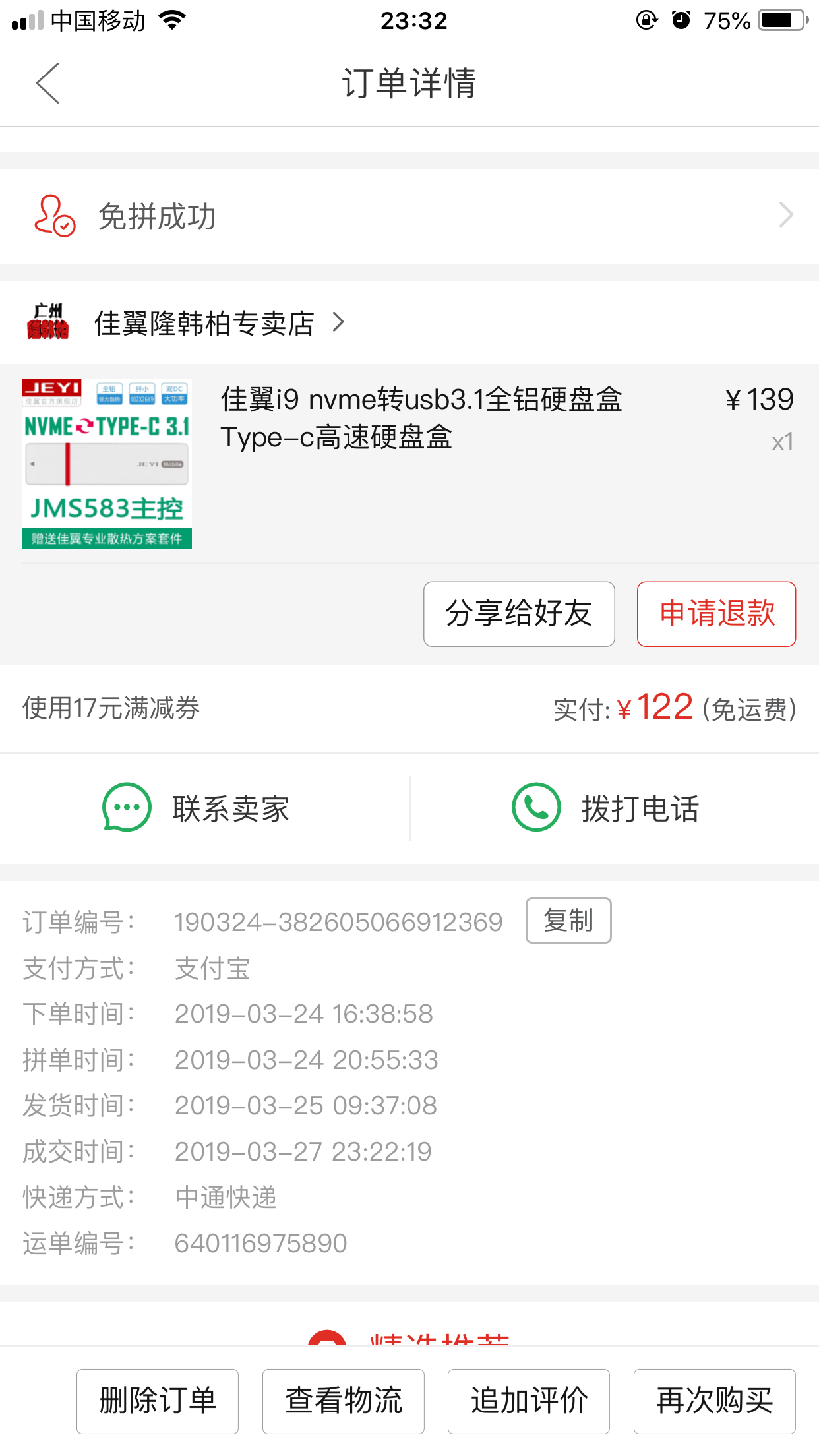Open the 佳翼隆韩柏专卖店 store page
Viewport: 819px width, 1456px height.
tap(204, 323)
